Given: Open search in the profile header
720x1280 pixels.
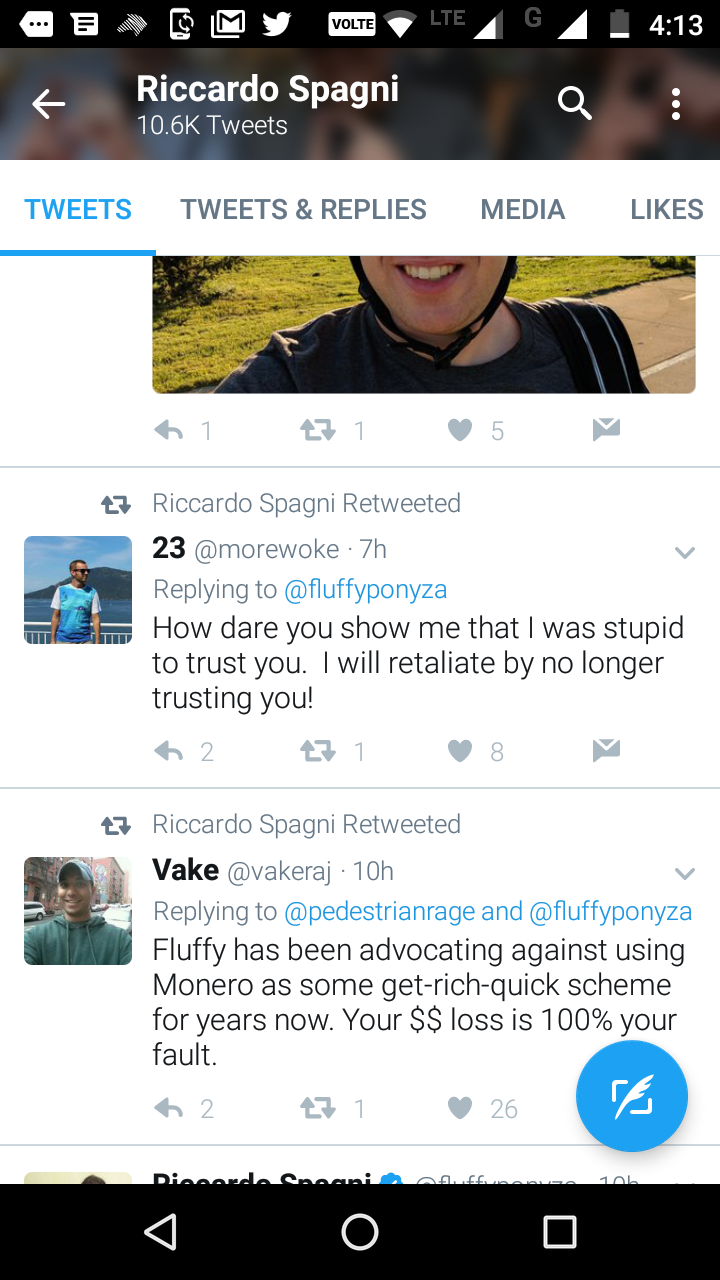Looking at the screenshot, I should pos(575,102).
